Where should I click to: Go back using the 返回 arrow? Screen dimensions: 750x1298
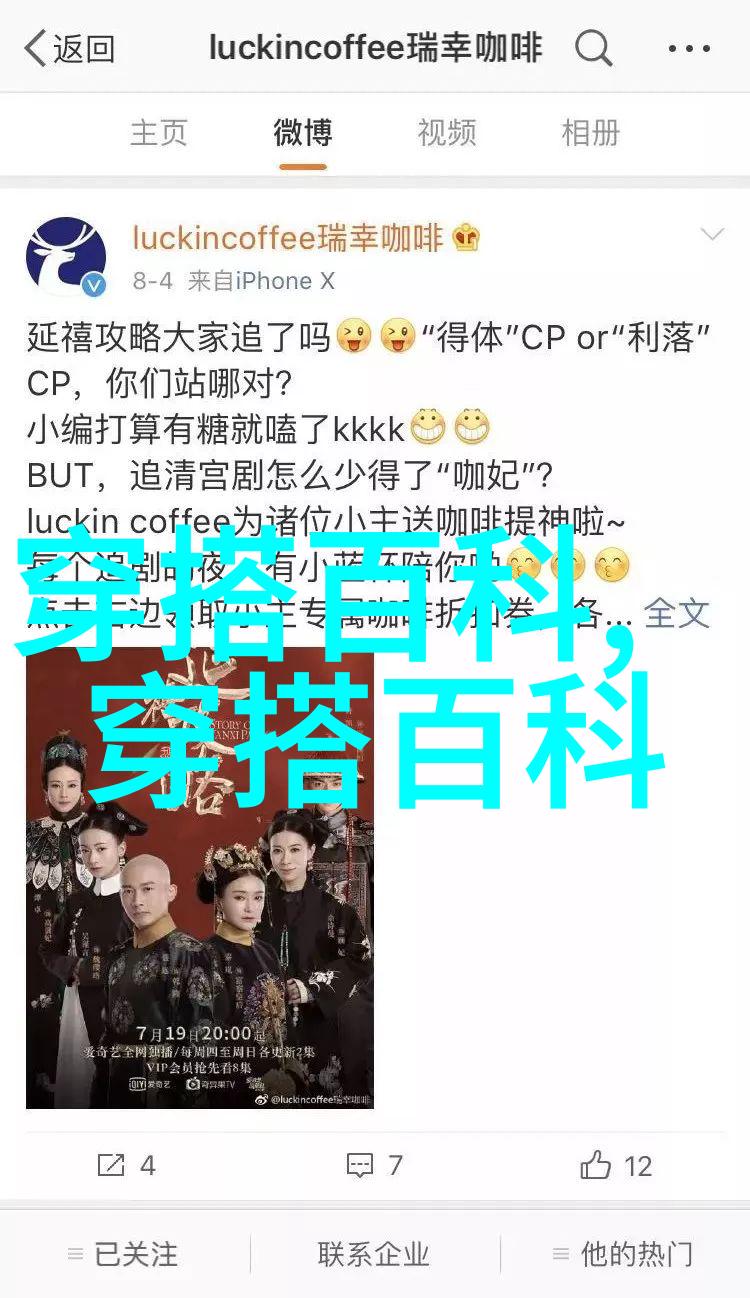tap(68, 48)
